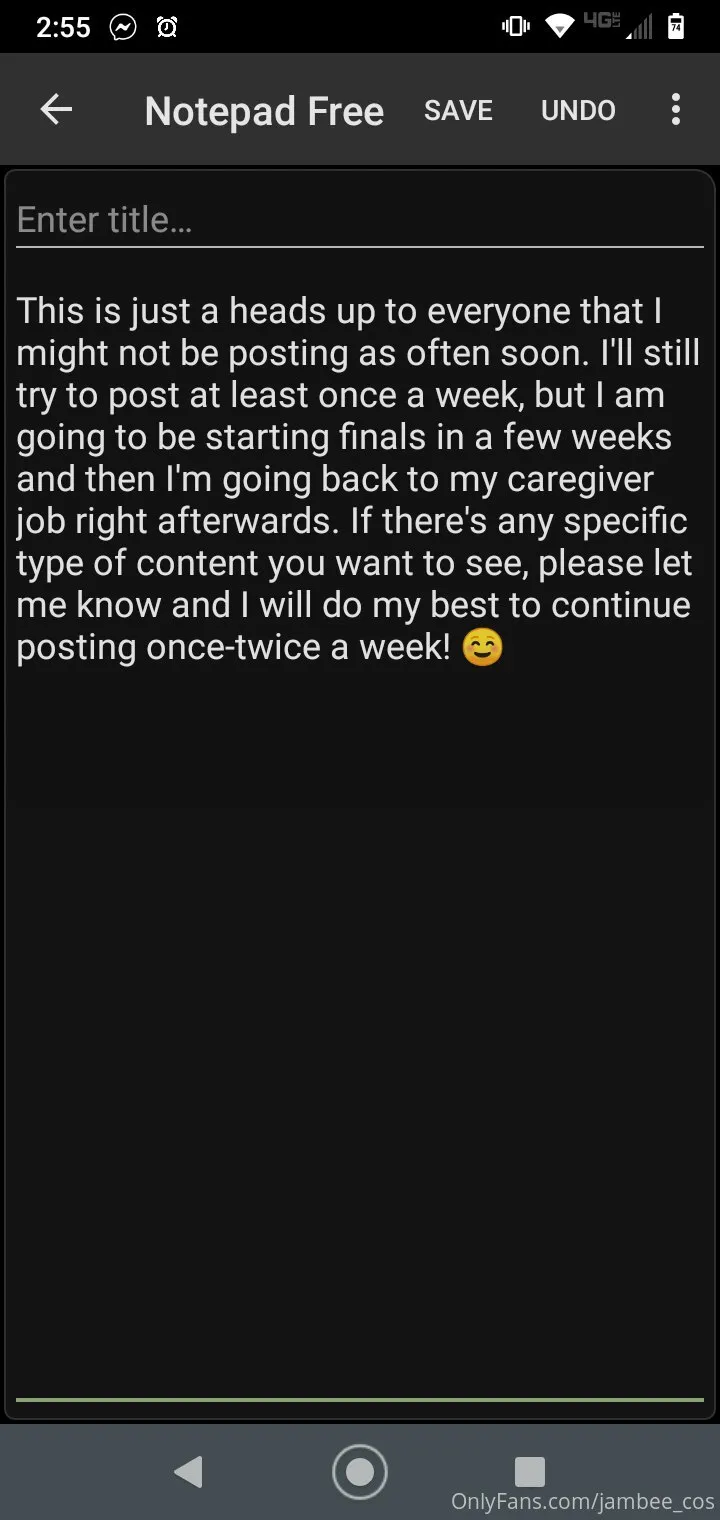Open the three-dot overflow menu

(676, 110)
